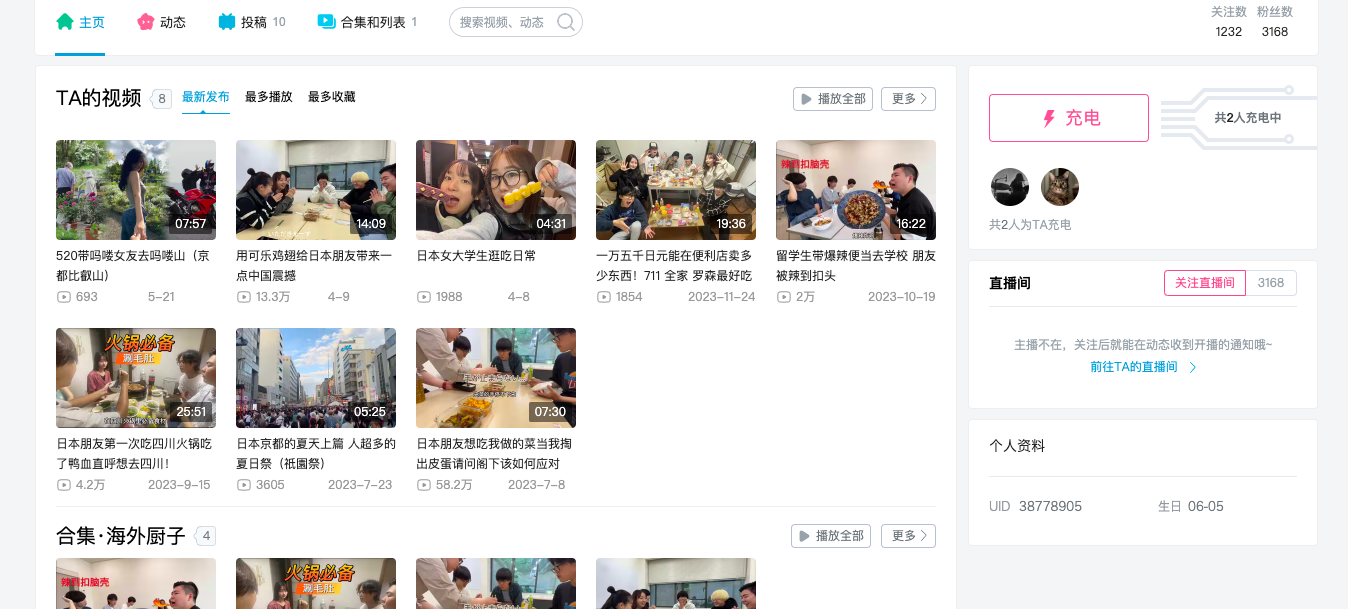Open the 520带吗喽女友去吗喽山 video
1348x609 pixels.
136,190
